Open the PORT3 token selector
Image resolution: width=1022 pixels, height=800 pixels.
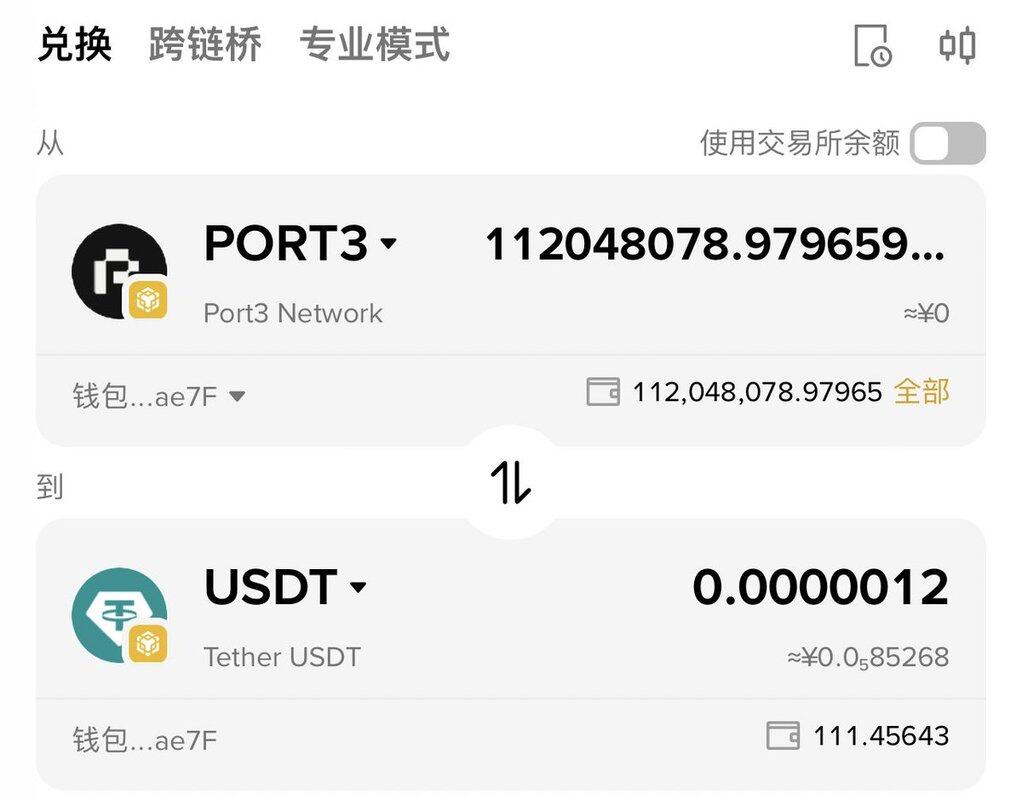(300, 244)
